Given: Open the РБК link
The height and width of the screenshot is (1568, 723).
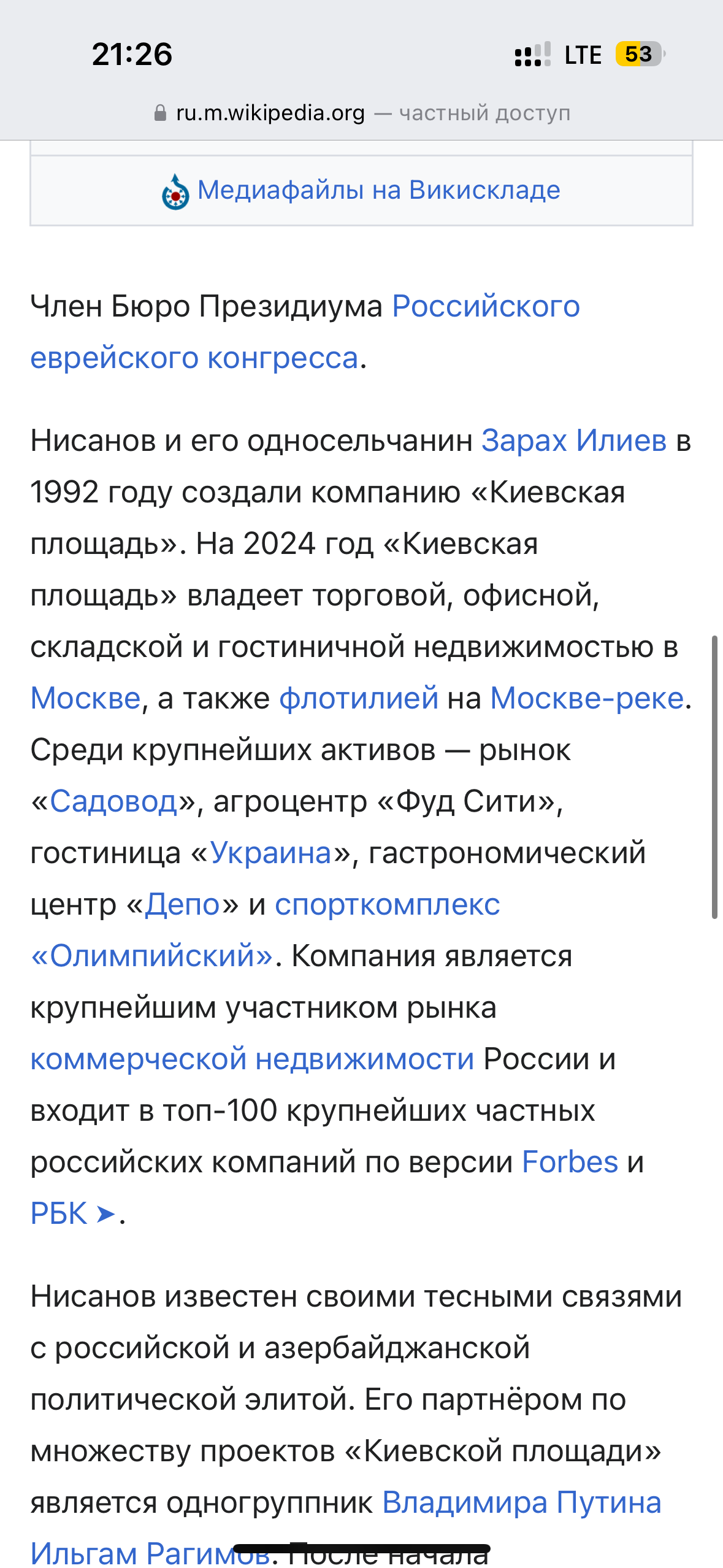Looking at the screenshot, I should [x=72, y=1213].
